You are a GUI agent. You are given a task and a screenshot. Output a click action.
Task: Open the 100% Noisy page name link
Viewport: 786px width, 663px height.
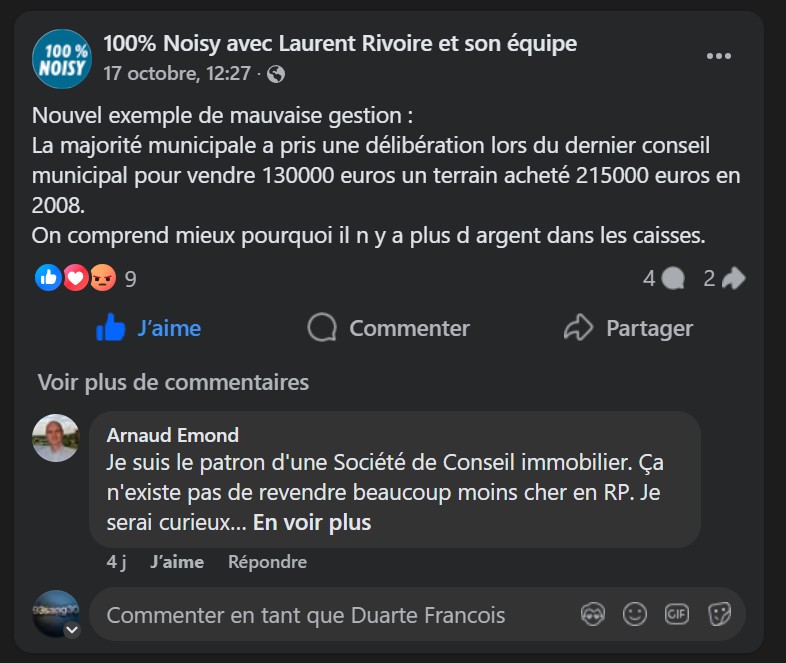coord(340,44)
